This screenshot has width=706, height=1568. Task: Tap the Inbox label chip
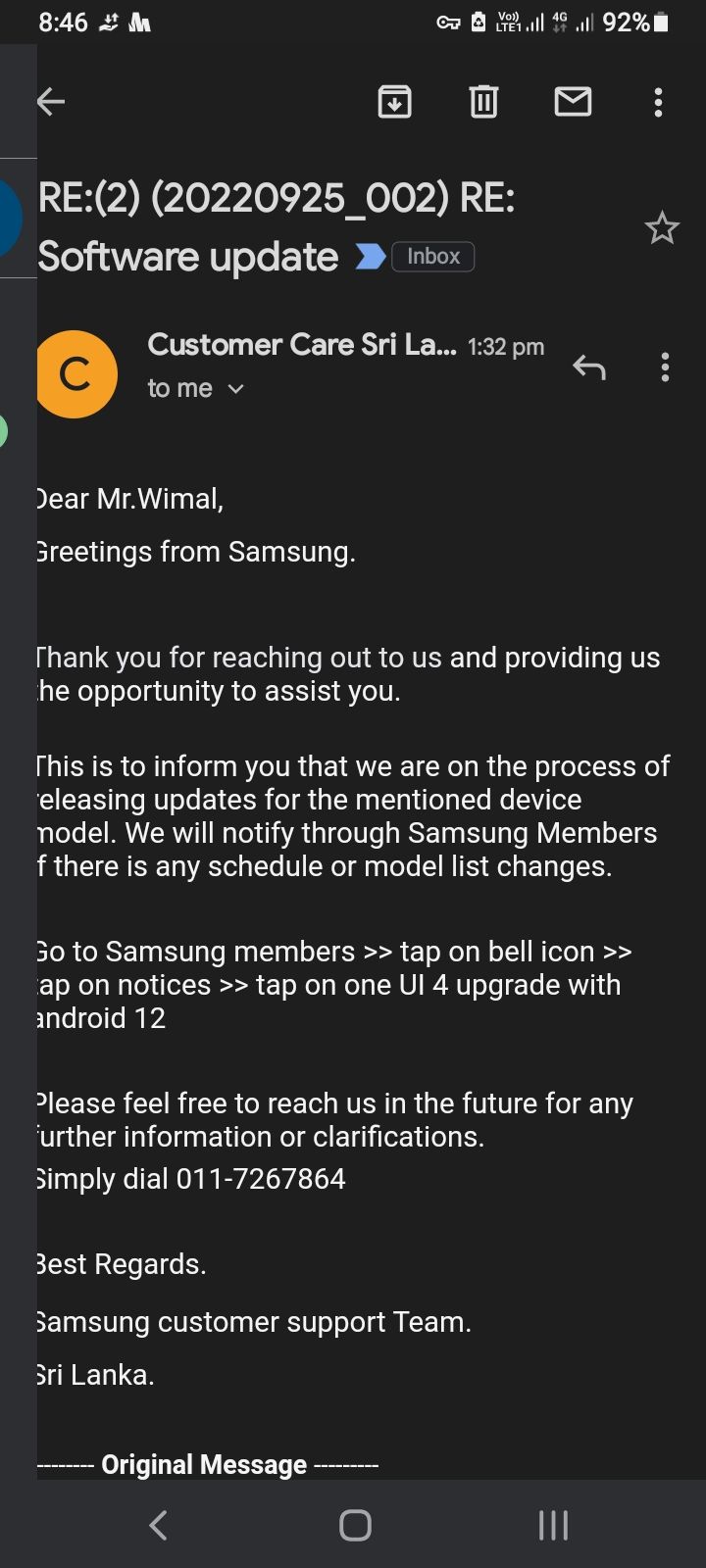[432, 256]
